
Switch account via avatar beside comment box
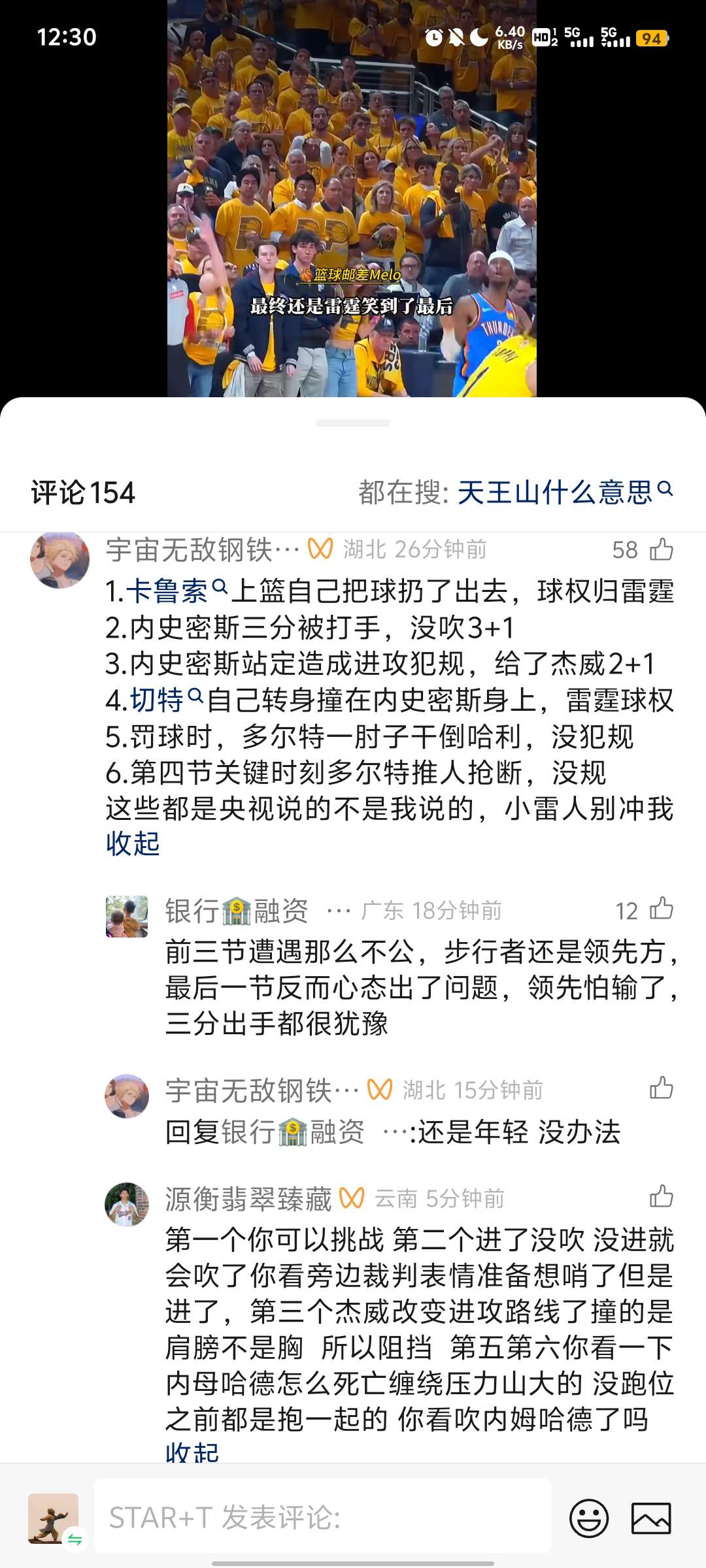[54, 1518]
